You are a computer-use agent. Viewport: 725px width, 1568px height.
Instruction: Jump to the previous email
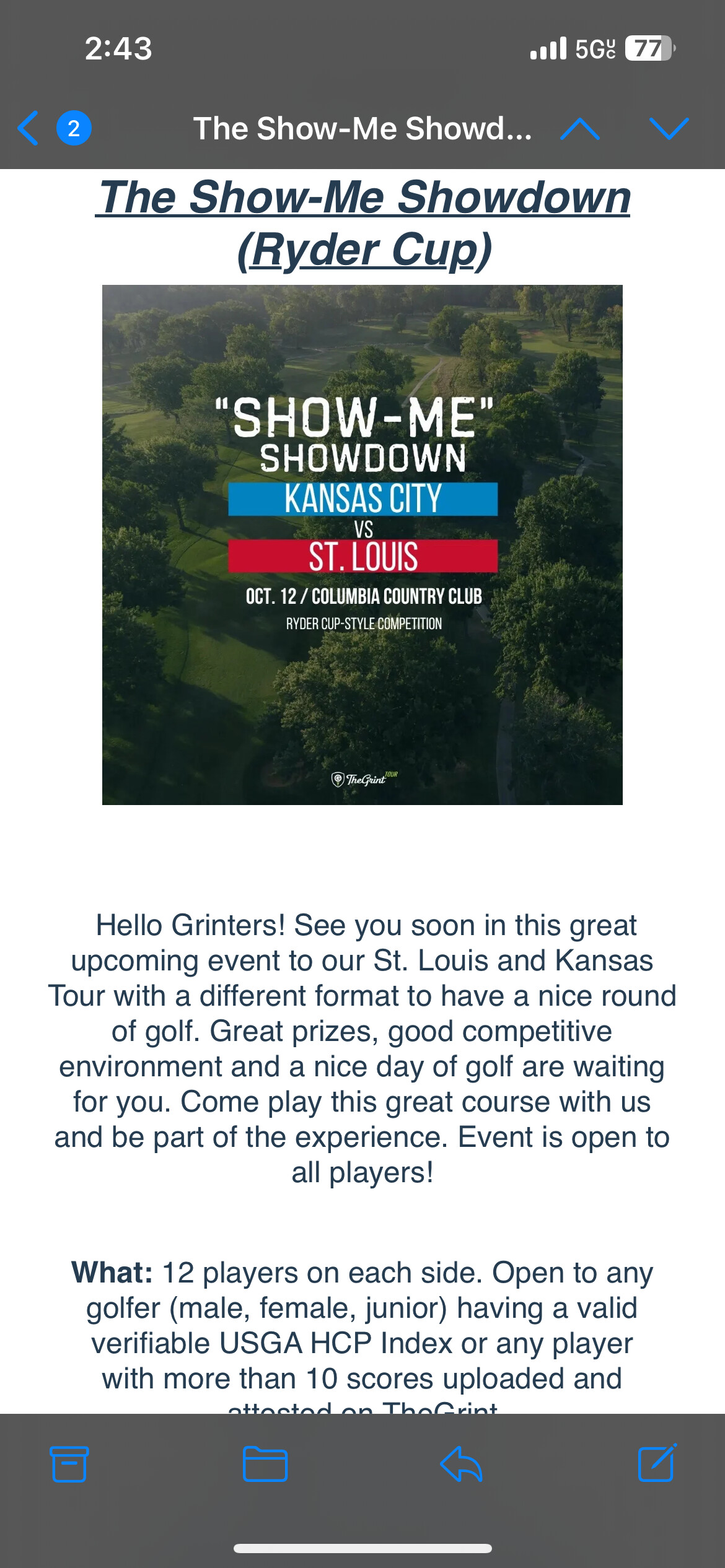pos(579,128)
